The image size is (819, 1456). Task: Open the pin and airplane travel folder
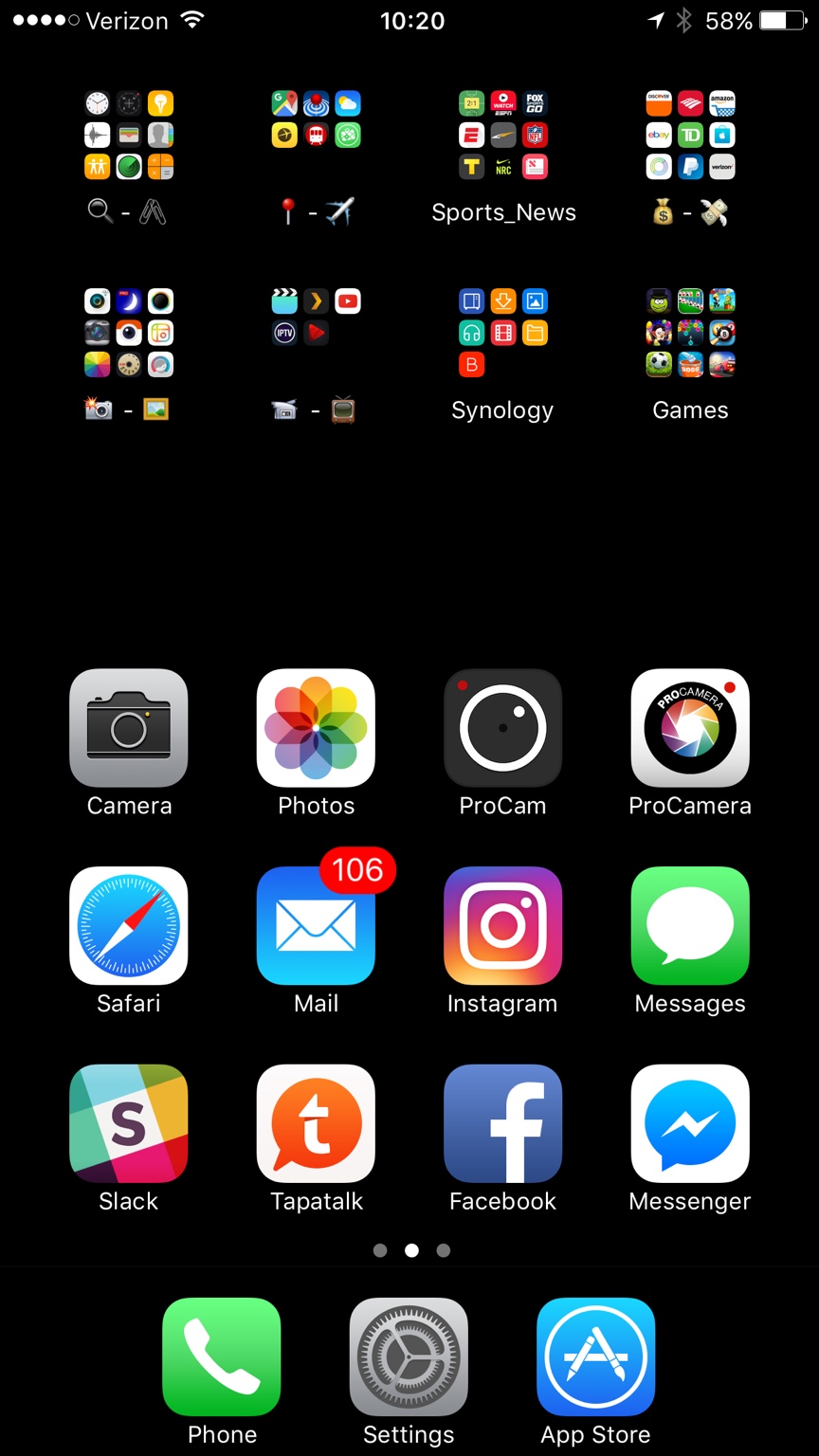316,136
